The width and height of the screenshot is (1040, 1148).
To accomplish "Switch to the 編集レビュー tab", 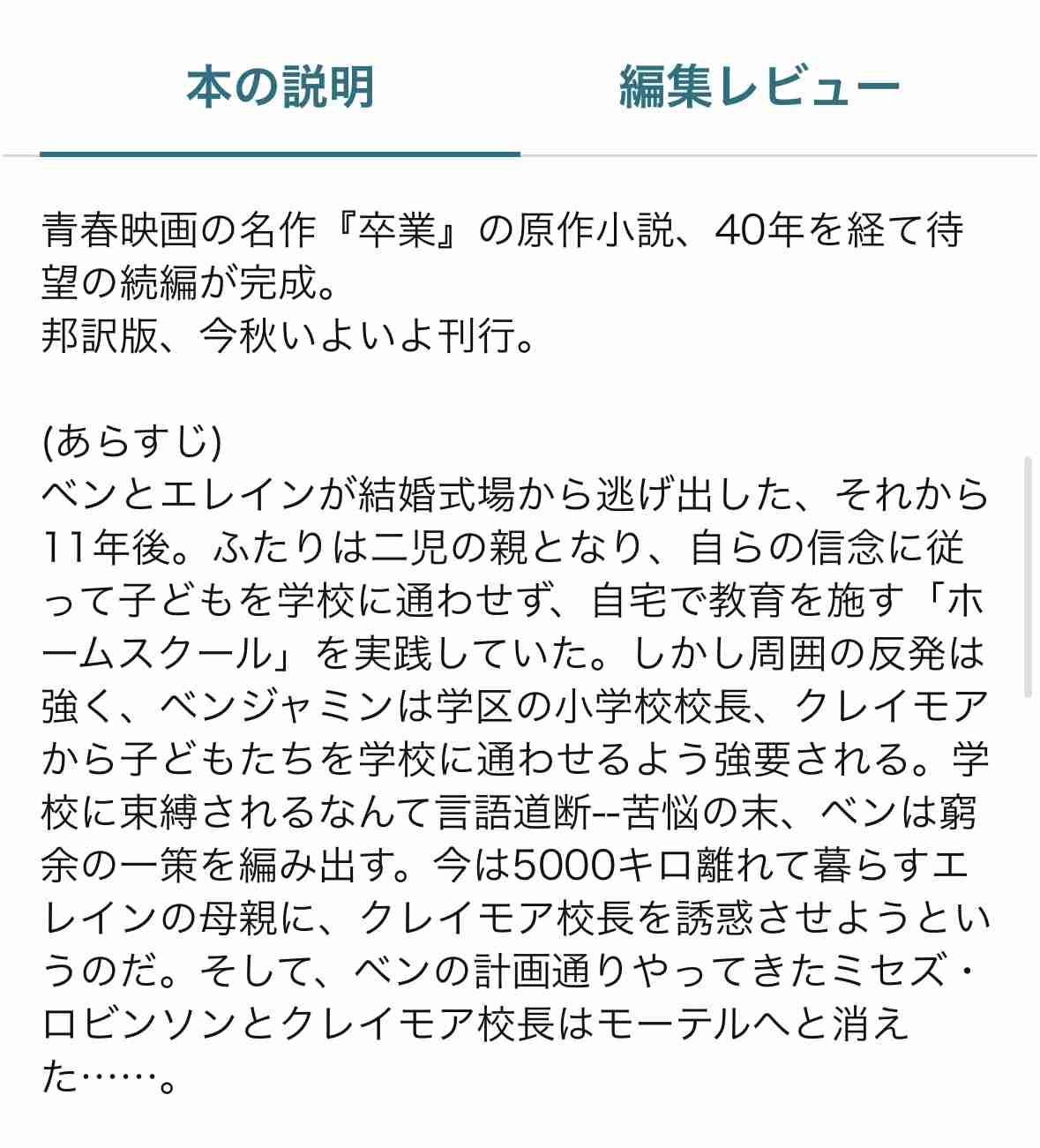I will click(x=759, y=87).
